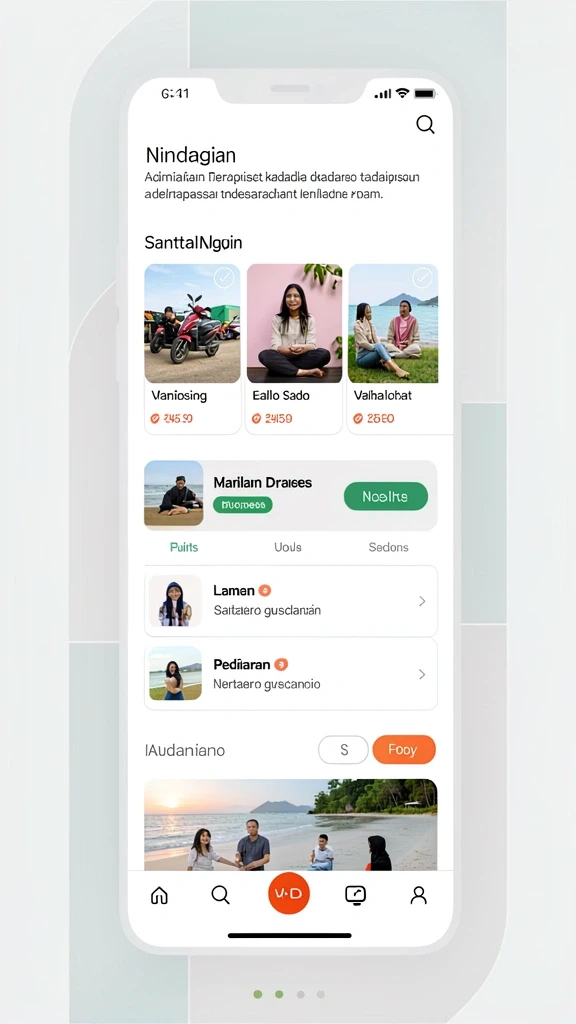Open the Valhalohat card
576x1024 pixels.
[x=399, y=349]
